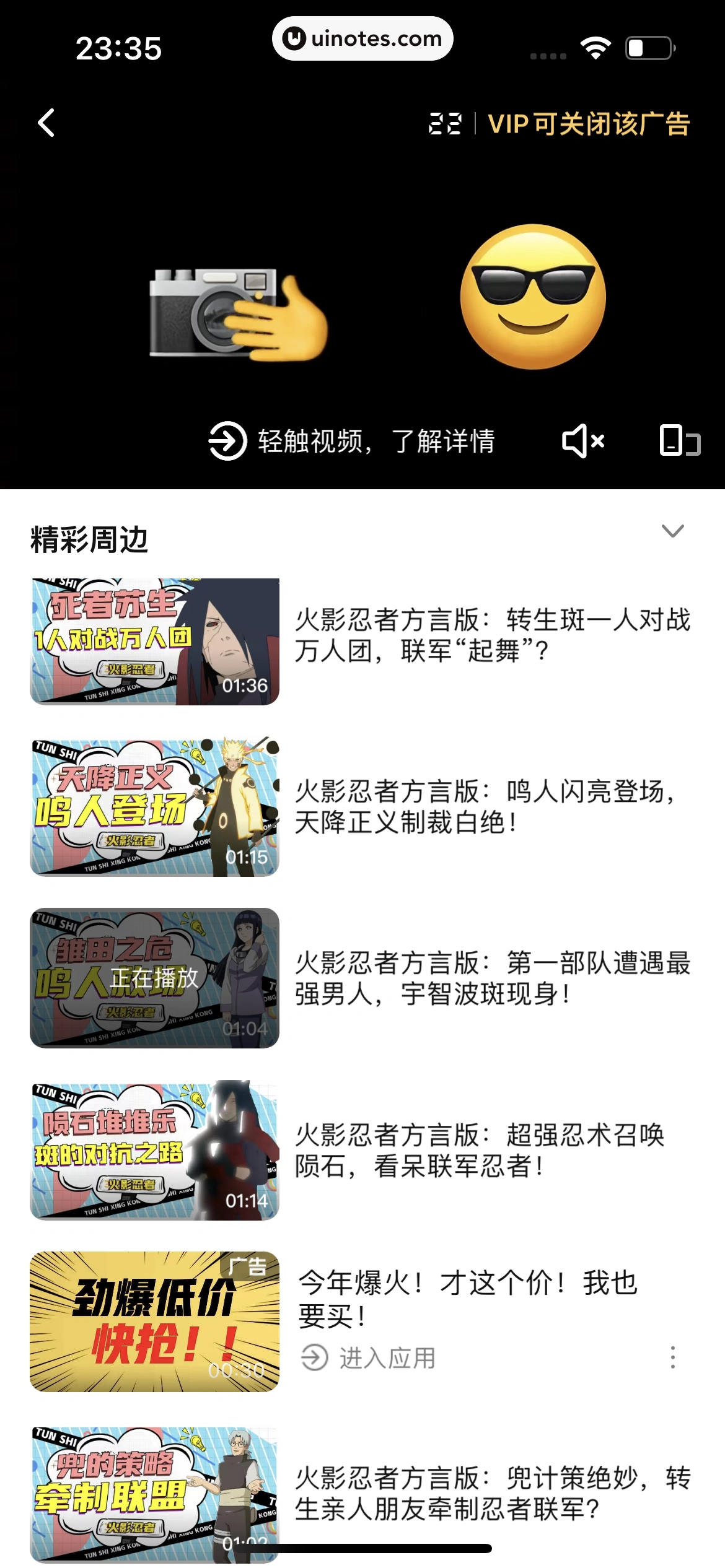Open currently playing 第一部队遭遇最强男人 video
This screenshot has height=1568, width=725.
pos(492,978)
